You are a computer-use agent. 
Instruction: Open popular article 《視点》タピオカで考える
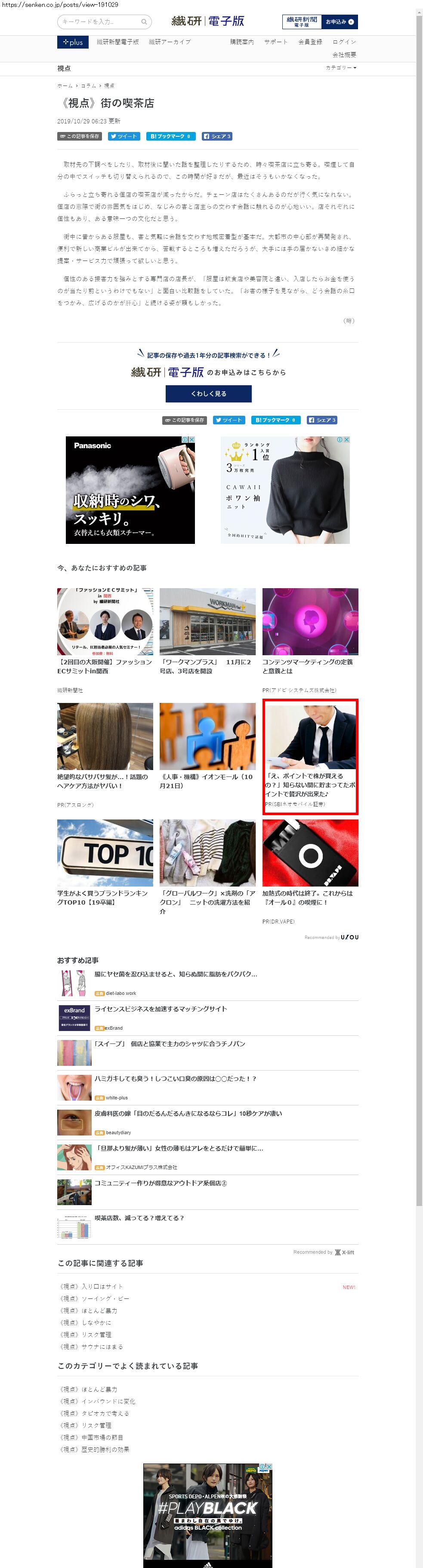pos(94,1413)
